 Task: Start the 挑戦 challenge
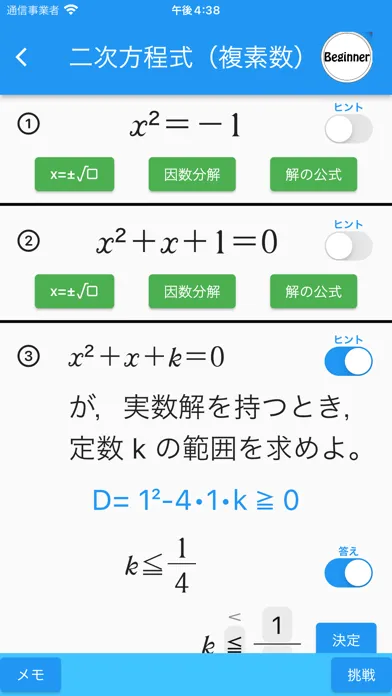pos(361,675)
